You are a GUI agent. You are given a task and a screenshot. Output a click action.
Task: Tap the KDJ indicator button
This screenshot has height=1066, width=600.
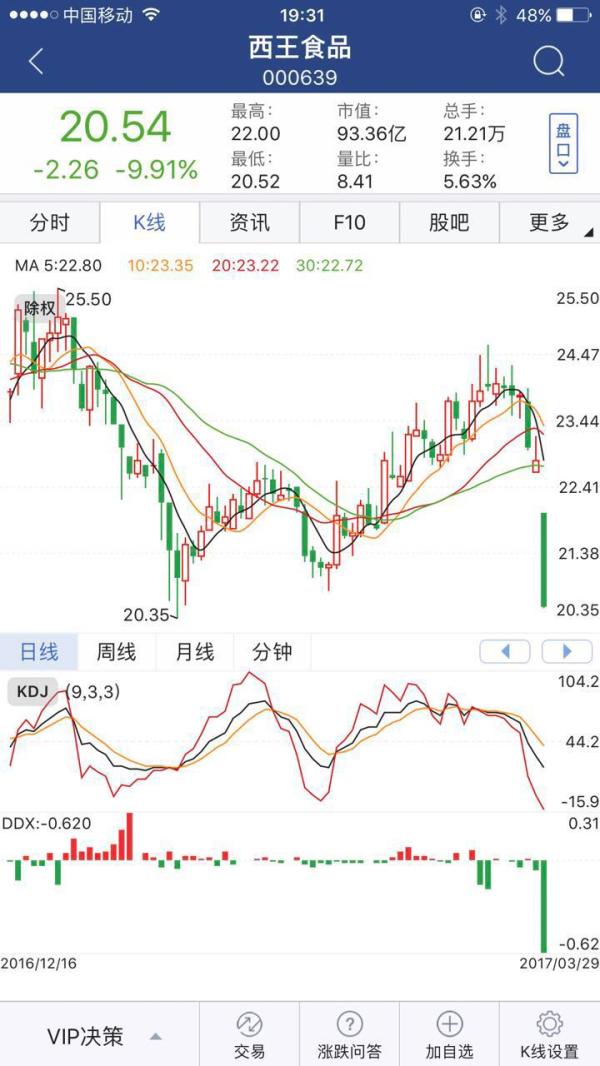coord(34,691)
